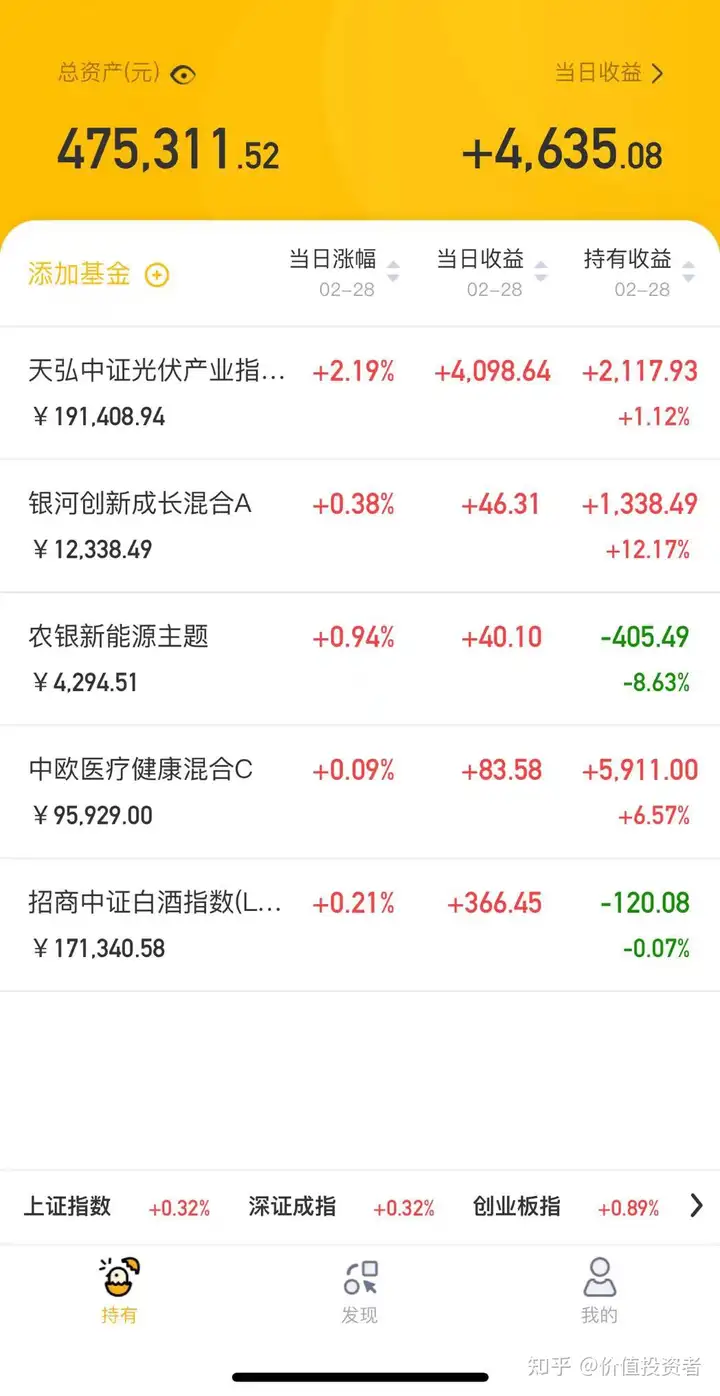Screen dimensions: 720x1396
Task: Hide total assets with the eye icon
Action: coord(183,74)
